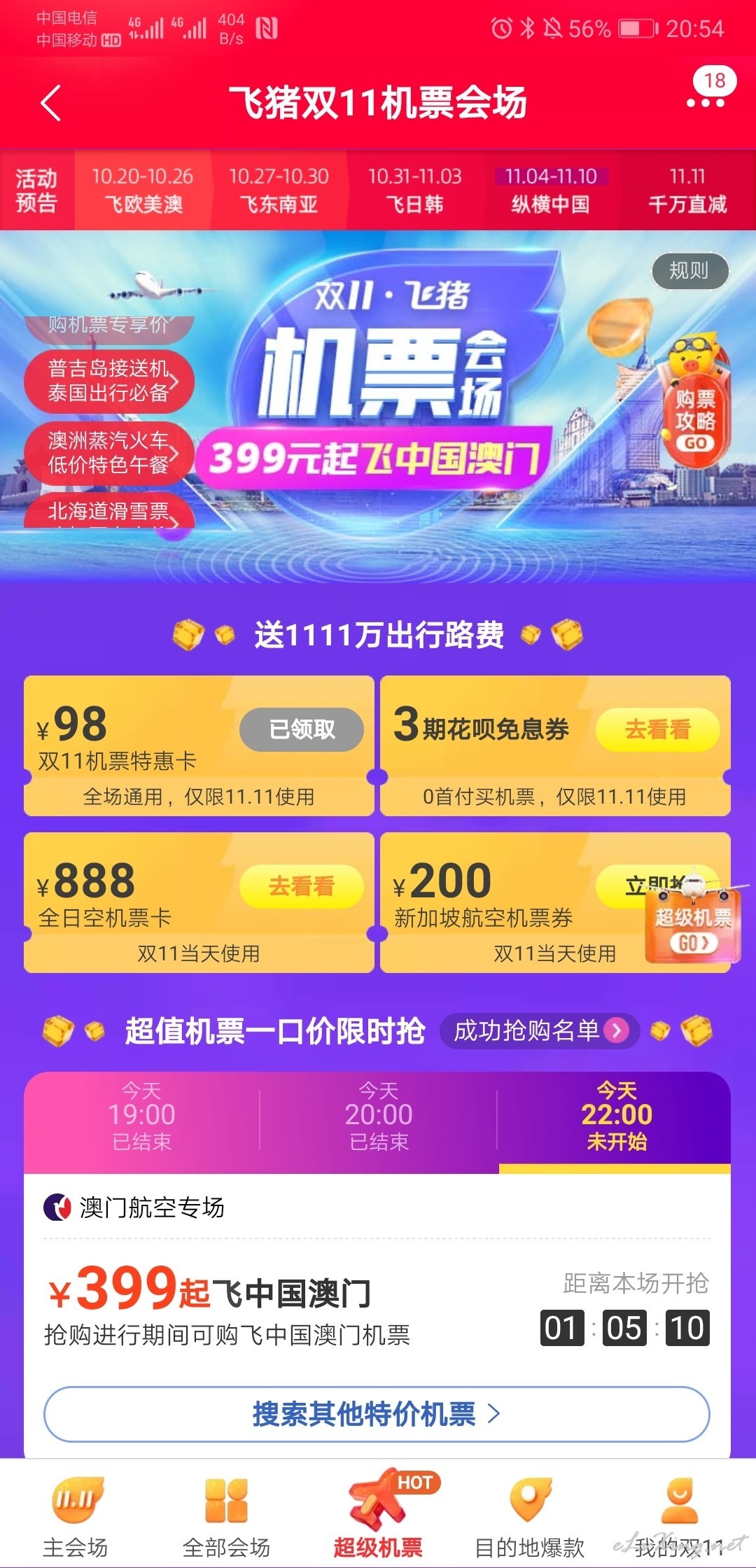The width and height of the screenshot is (756, 1568).
Task: Open the three-dot more menu
Action: (x=705, y=103)
